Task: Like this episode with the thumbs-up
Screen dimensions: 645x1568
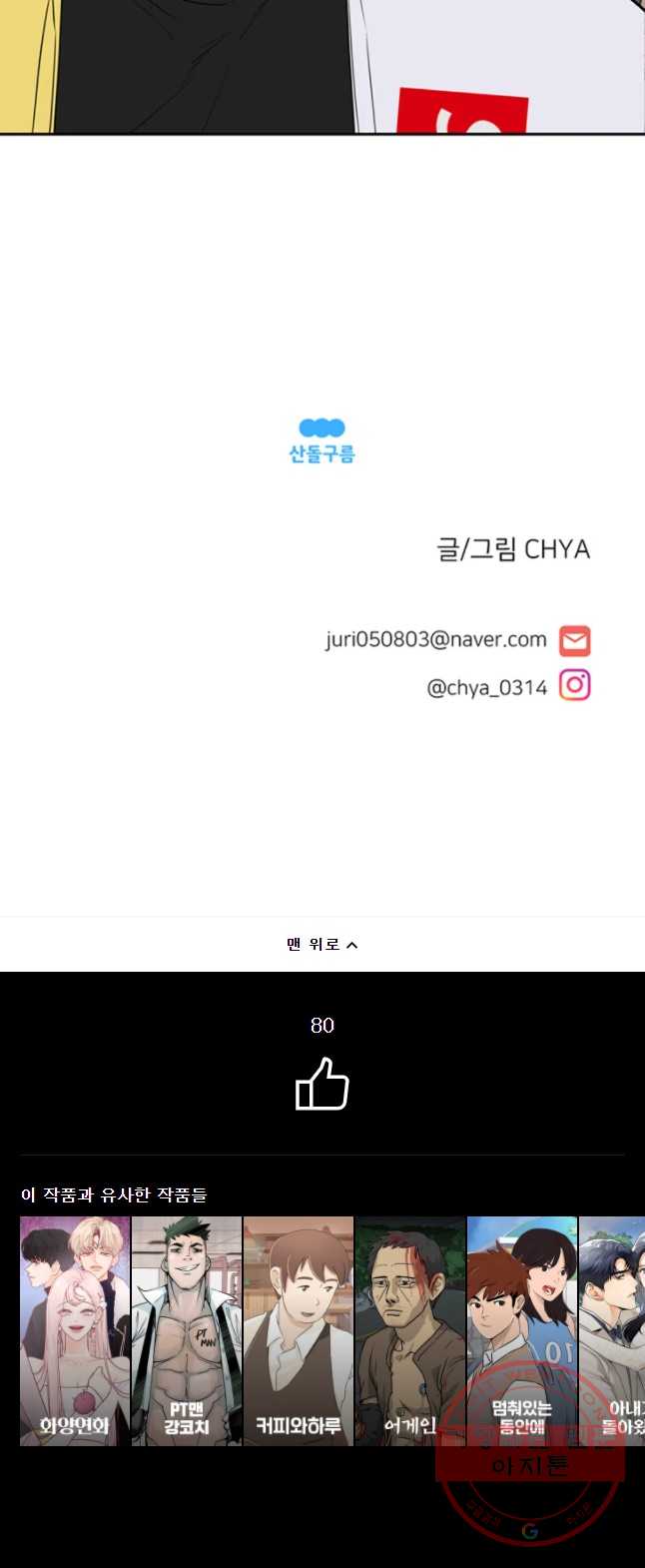Action: click(x=322, y=1086)
